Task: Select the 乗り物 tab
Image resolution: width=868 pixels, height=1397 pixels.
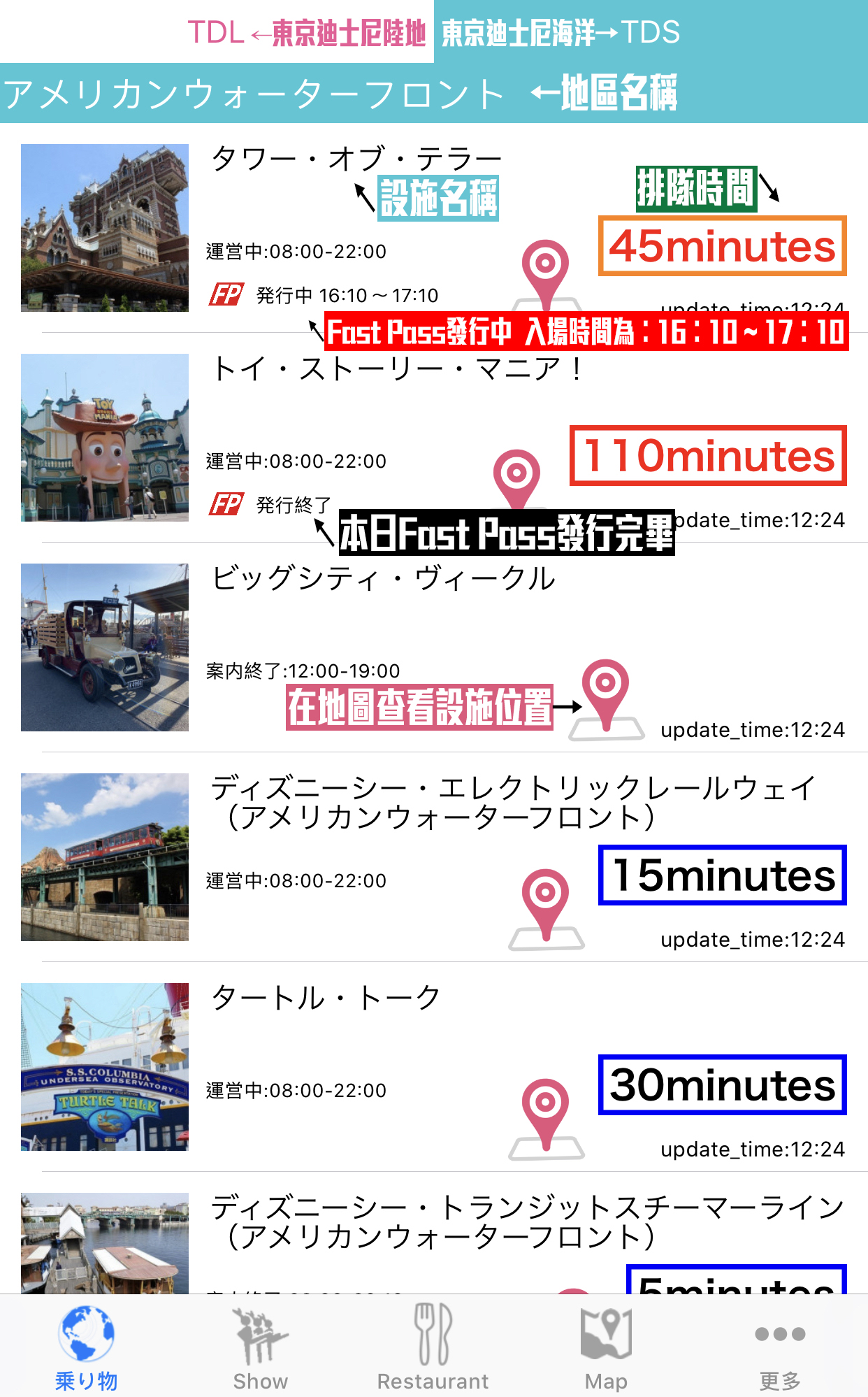Action: [x=87, y=1346]
